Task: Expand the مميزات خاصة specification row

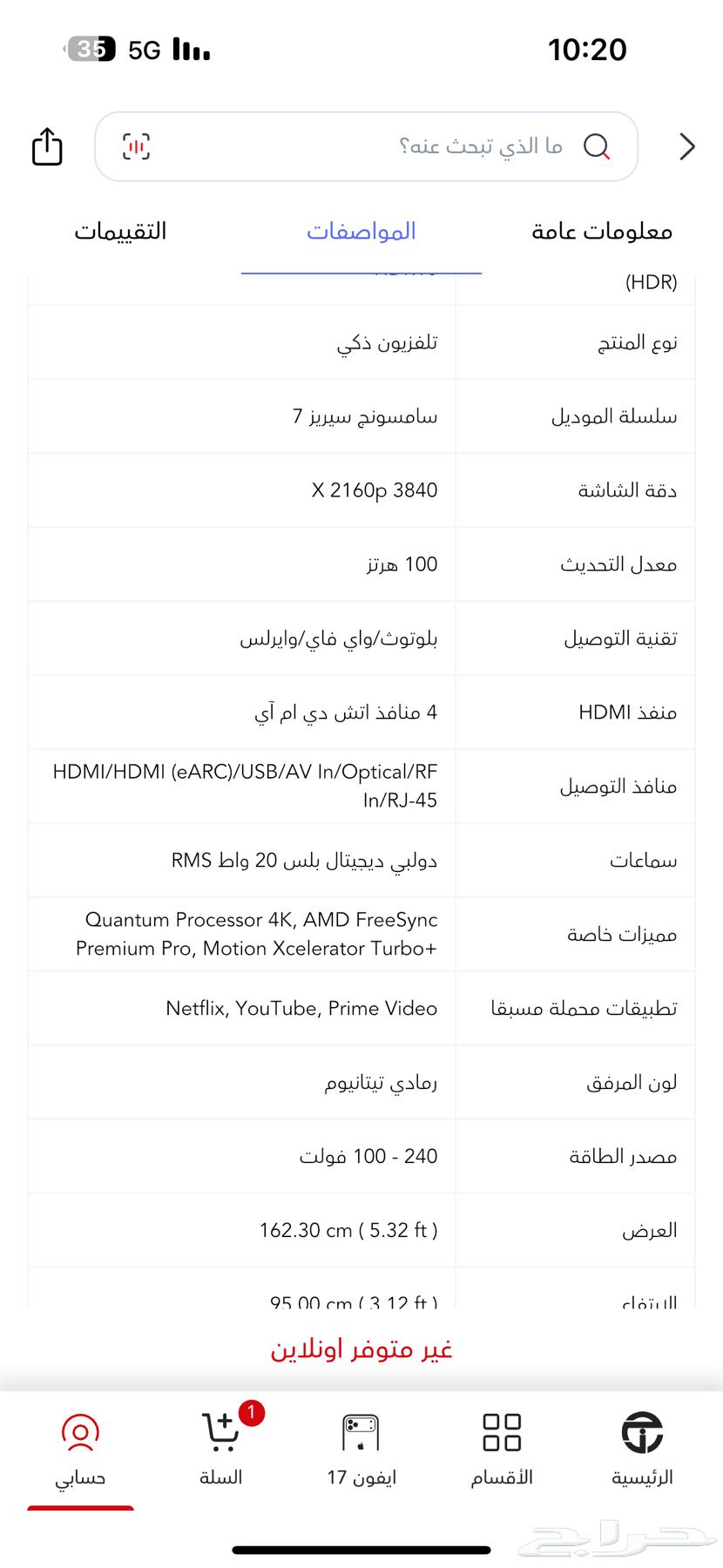Action: click(x=361, y=934)
